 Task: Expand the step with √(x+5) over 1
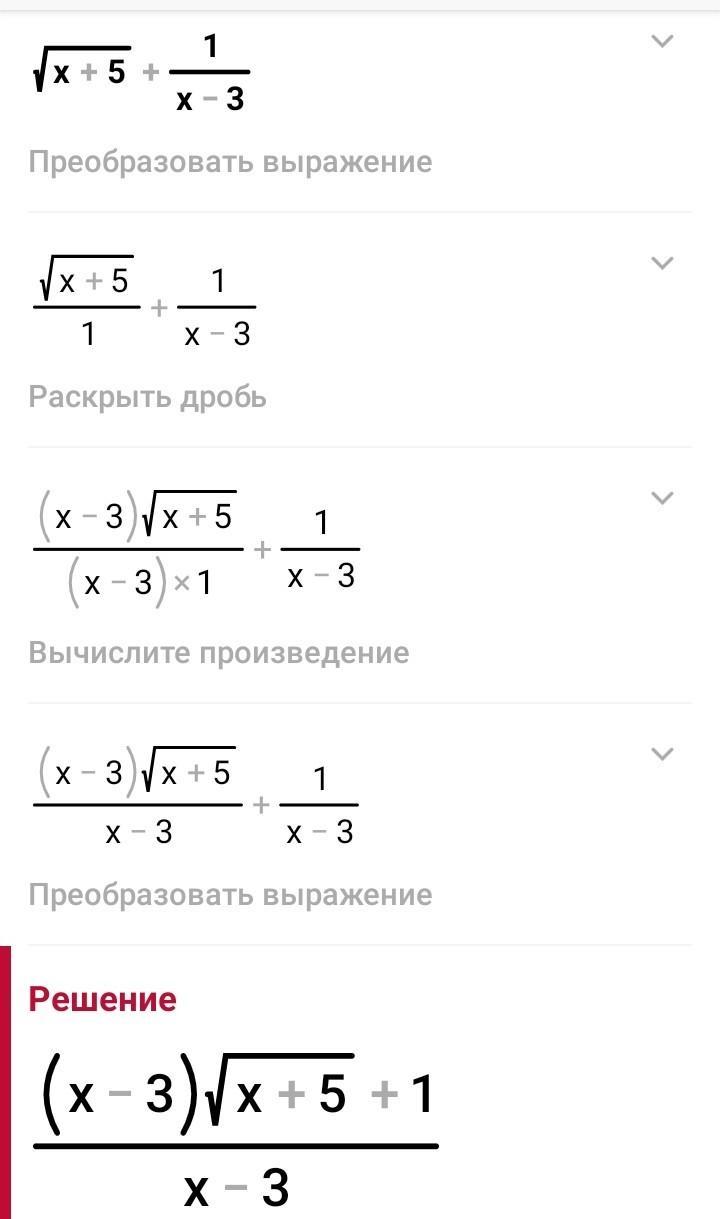(662, 263)
